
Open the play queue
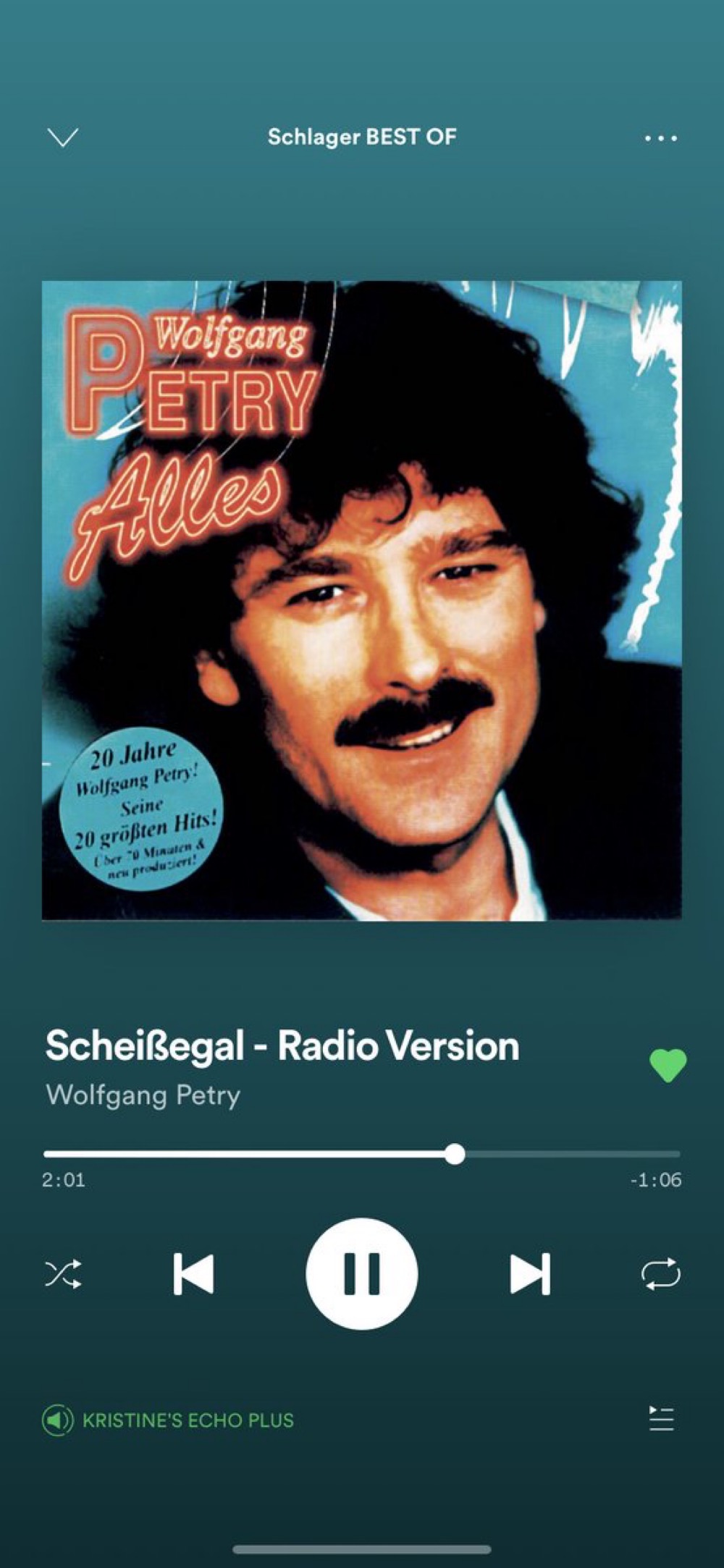pyautogui.click(x=661, y=1419)
